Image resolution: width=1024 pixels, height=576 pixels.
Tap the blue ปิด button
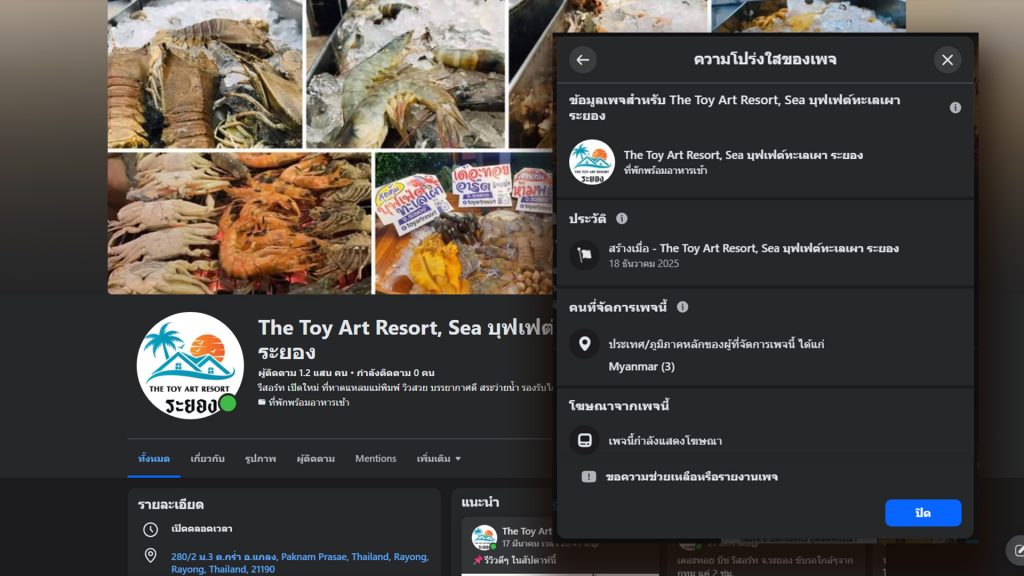pyautogui.click(x=922, y=513)
